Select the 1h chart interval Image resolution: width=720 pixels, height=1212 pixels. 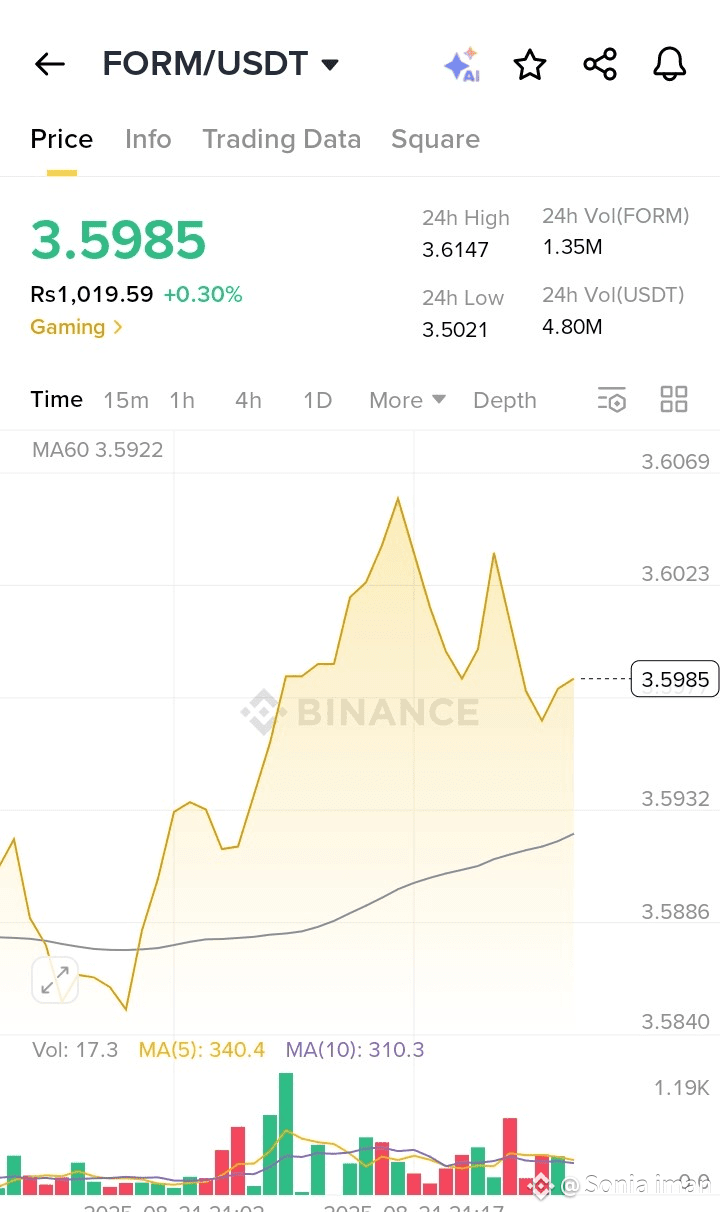tap(182, 400)
